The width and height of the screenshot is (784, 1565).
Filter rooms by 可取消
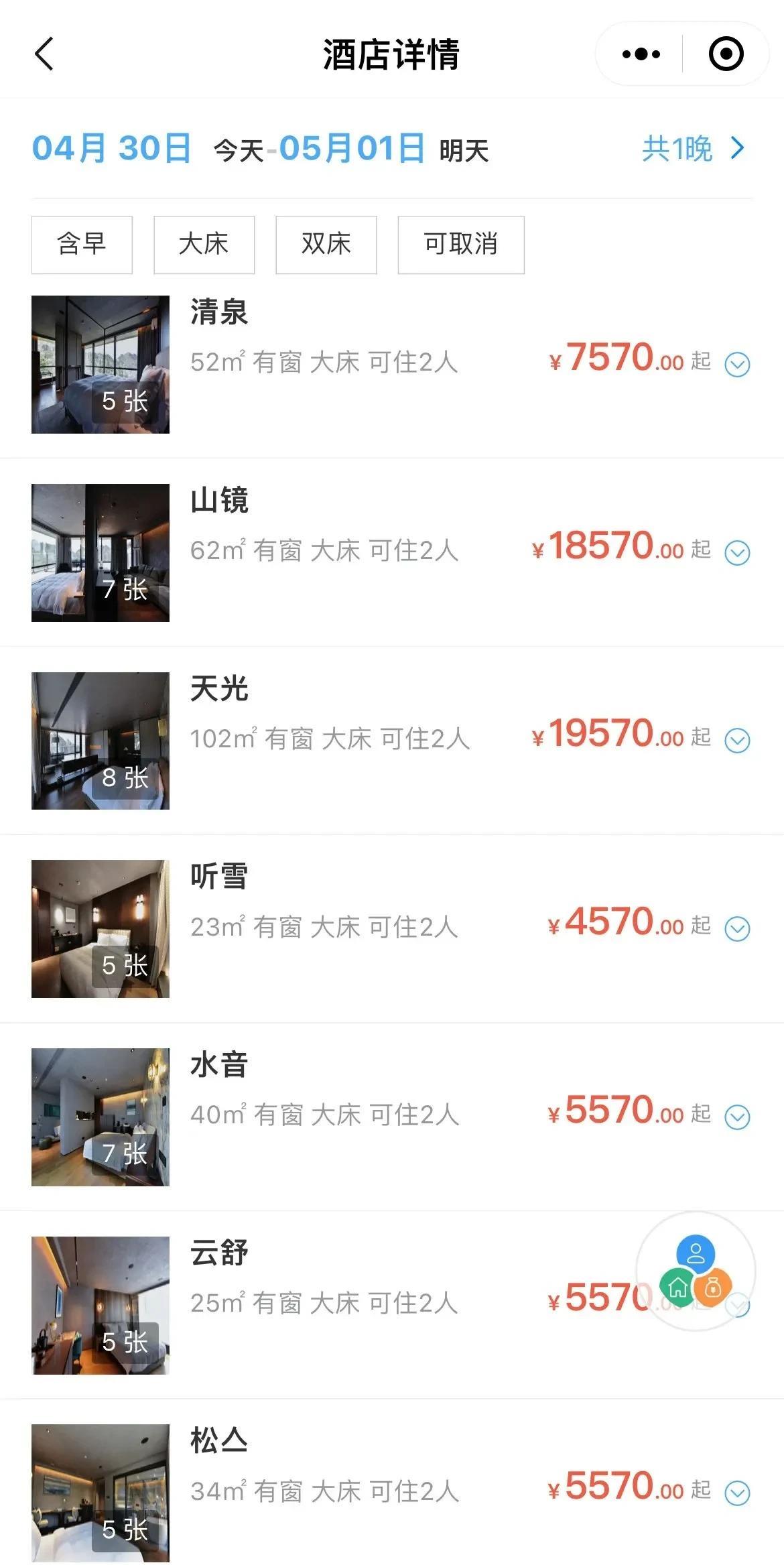[460, 245]
